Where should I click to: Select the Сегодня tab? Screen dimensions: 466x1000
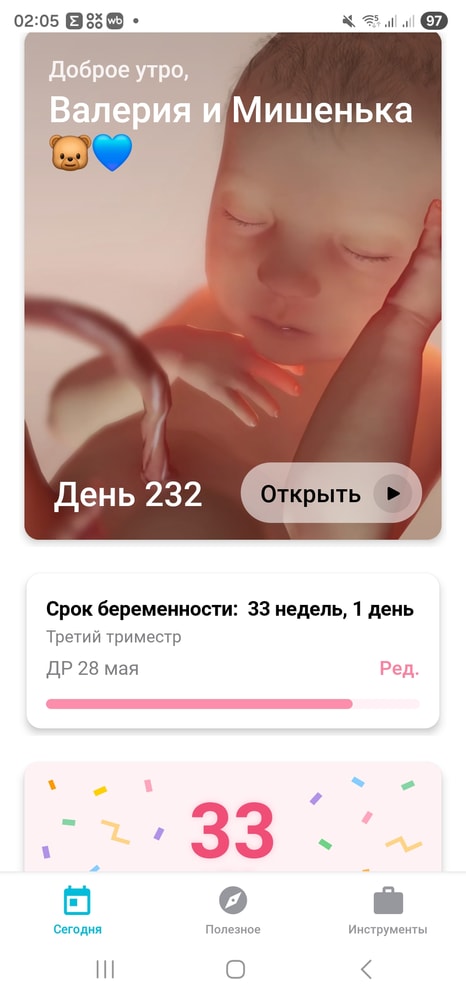77,911
